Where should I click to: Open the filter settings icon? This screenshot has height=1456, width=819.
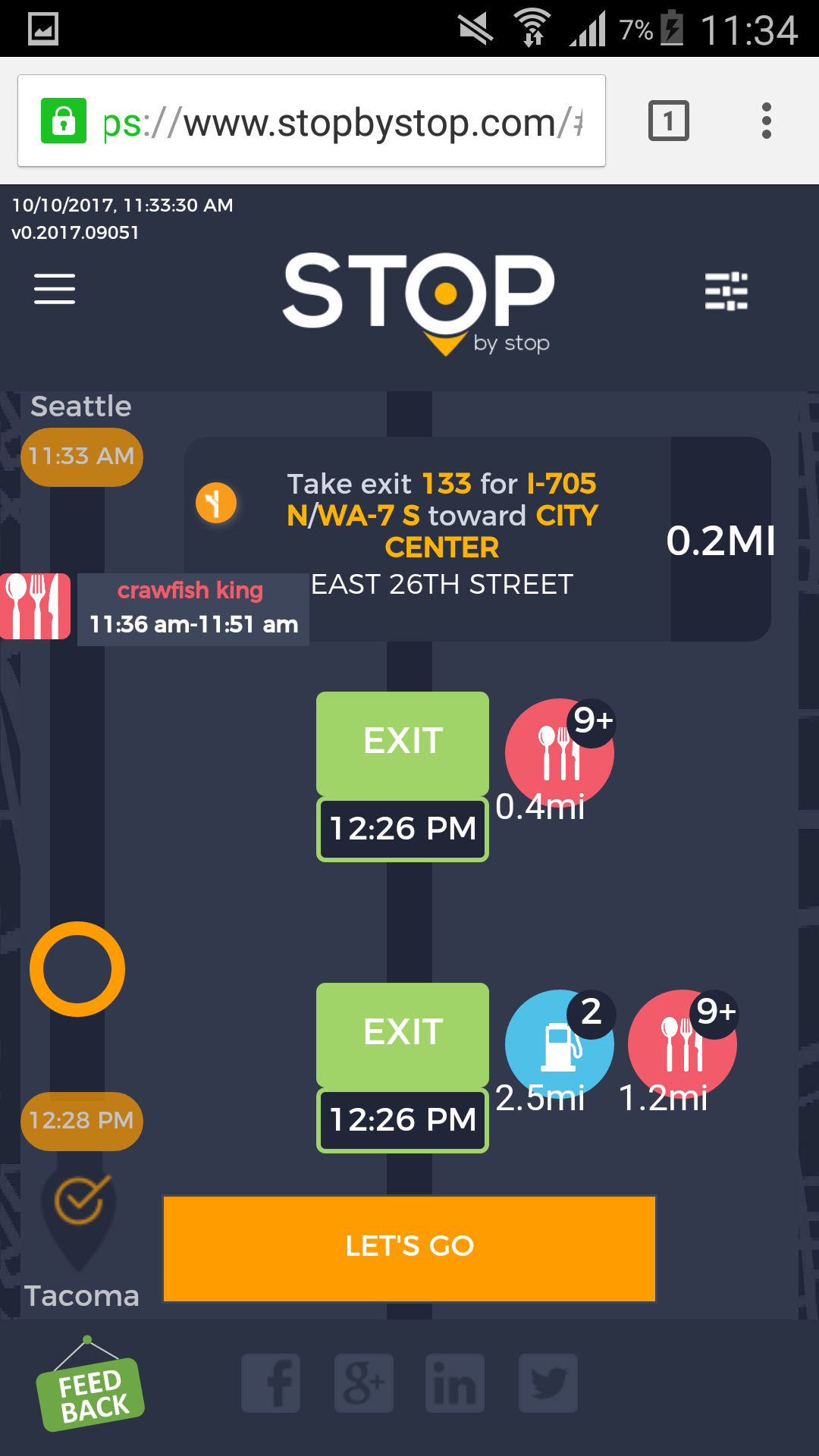click(726, 291)
